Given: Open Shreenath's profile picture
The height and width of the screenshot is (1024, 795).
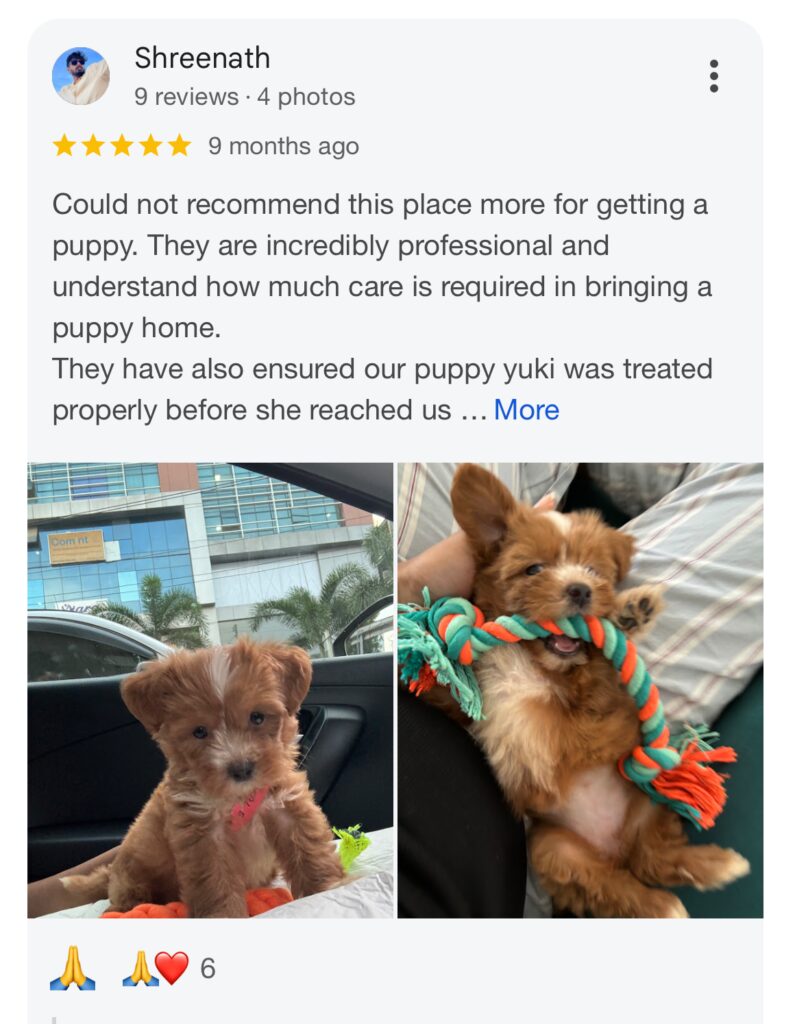Looking at the screenshot, I should tap(80, 76).
